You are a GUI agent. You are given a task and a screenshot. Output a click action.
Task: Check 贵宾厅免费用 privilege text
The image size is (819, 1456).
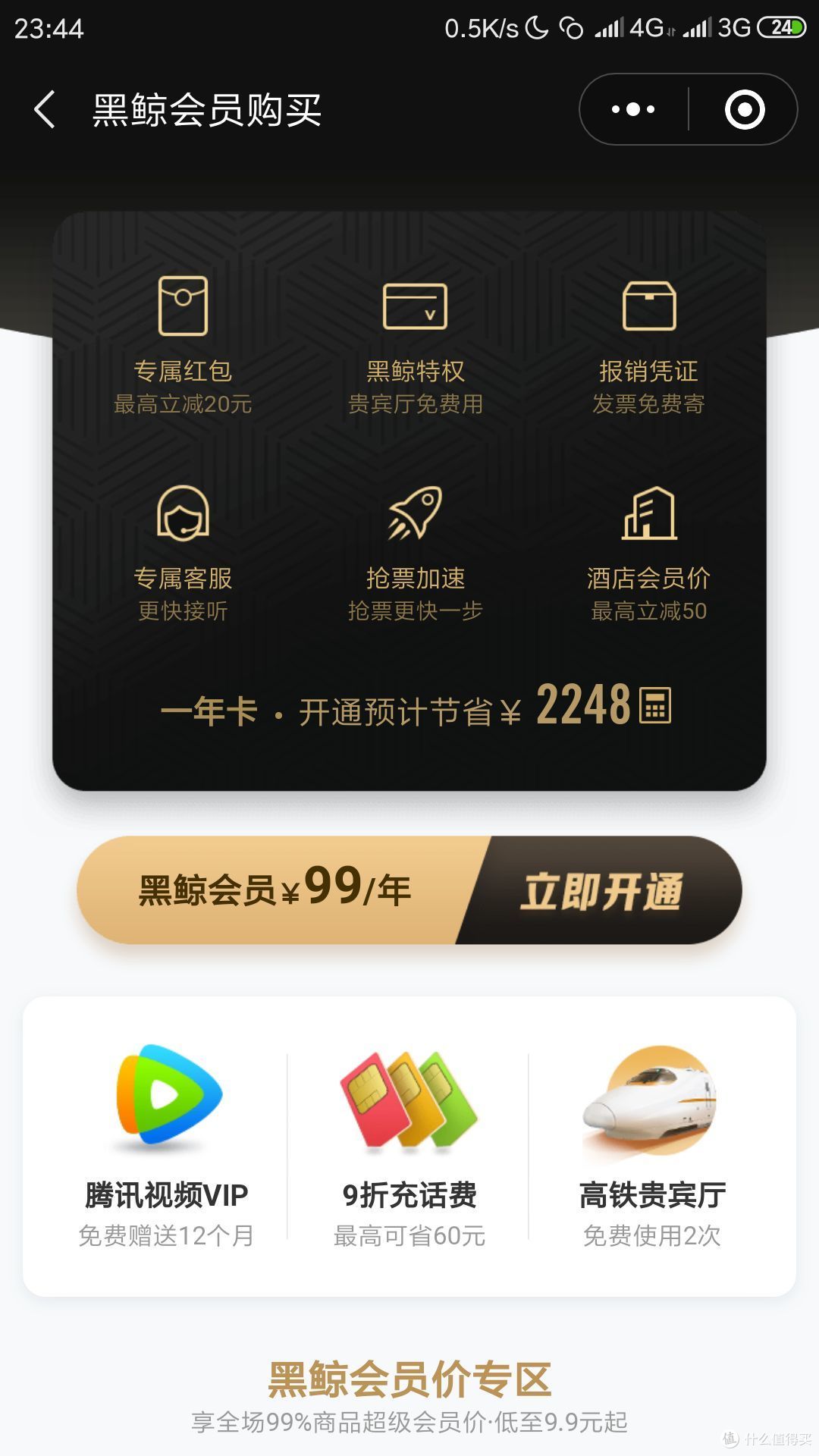[x=413, y=403]
